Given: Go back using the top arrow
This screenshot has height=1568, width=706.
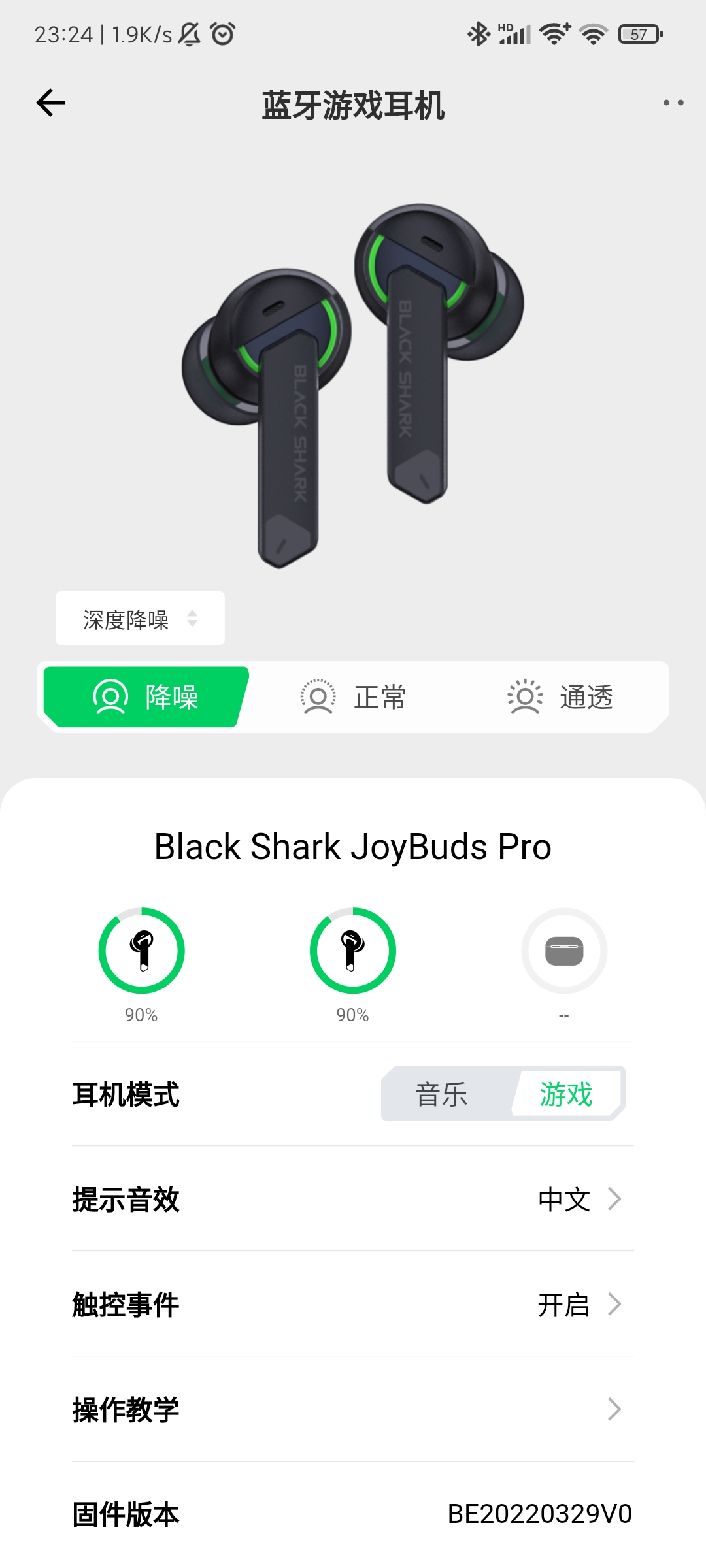Looking at the screenshot, I should pyautogui.click(x=50, y=103).
